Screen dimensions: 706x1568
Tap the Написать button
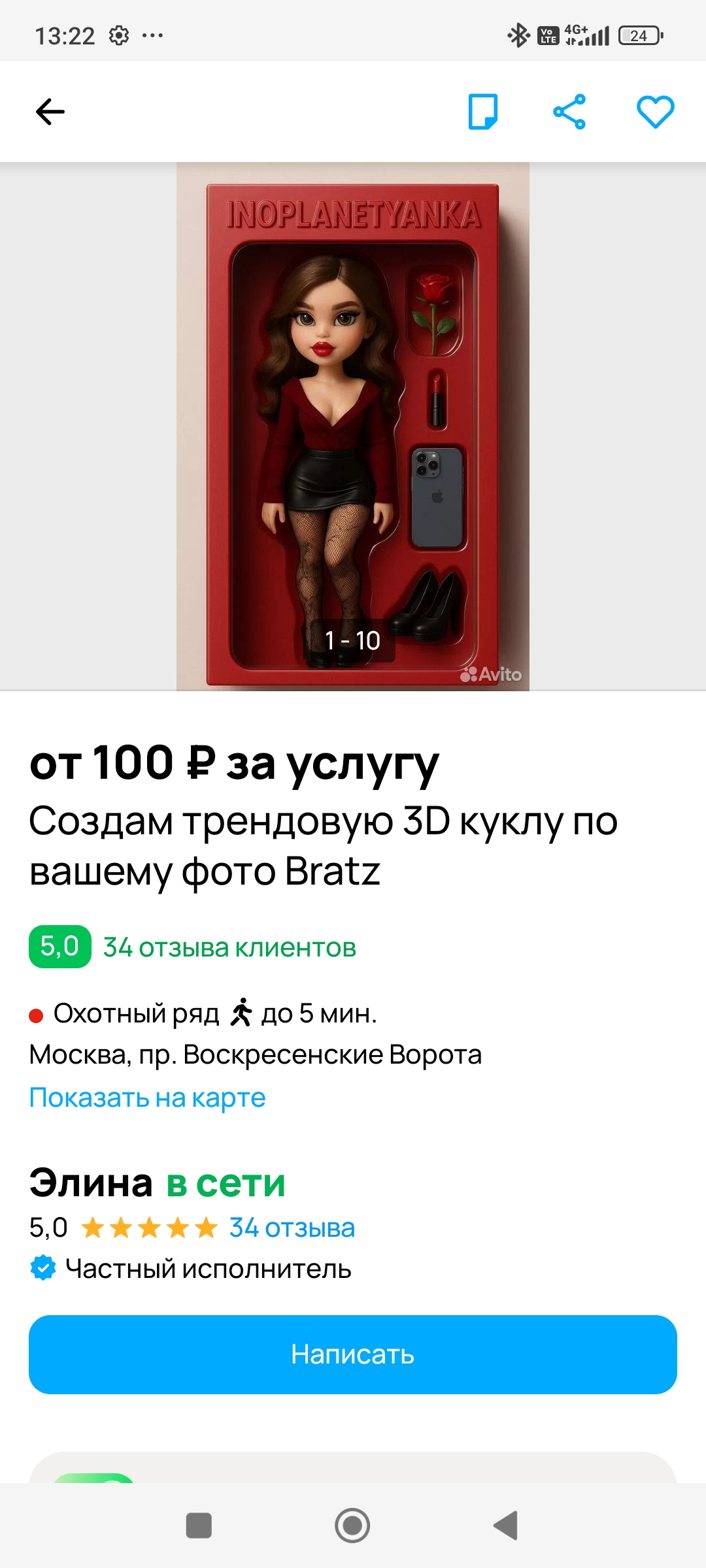353,1354
